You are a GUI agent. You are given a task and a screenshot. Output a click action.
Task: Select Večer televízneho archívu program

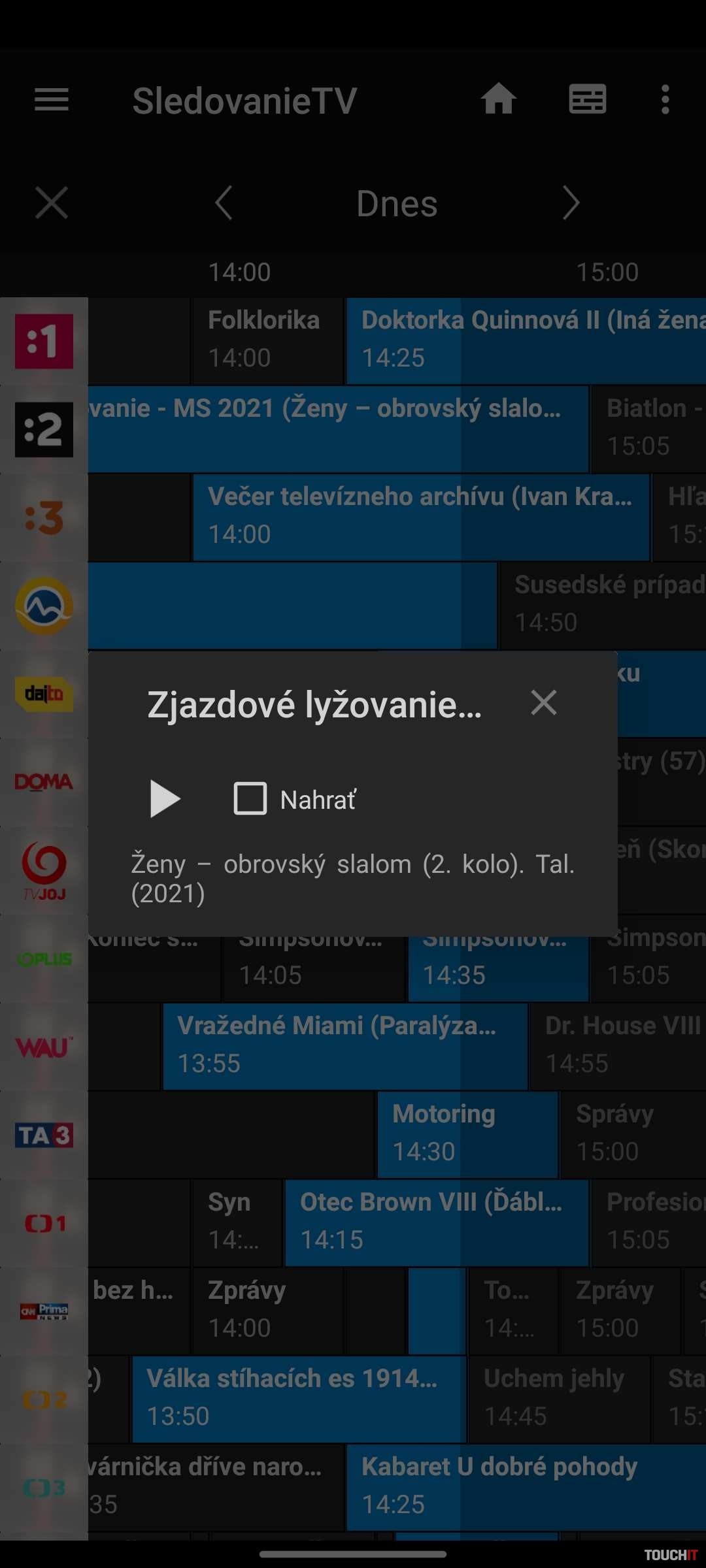pyautogui.click(x=420, y=516)
